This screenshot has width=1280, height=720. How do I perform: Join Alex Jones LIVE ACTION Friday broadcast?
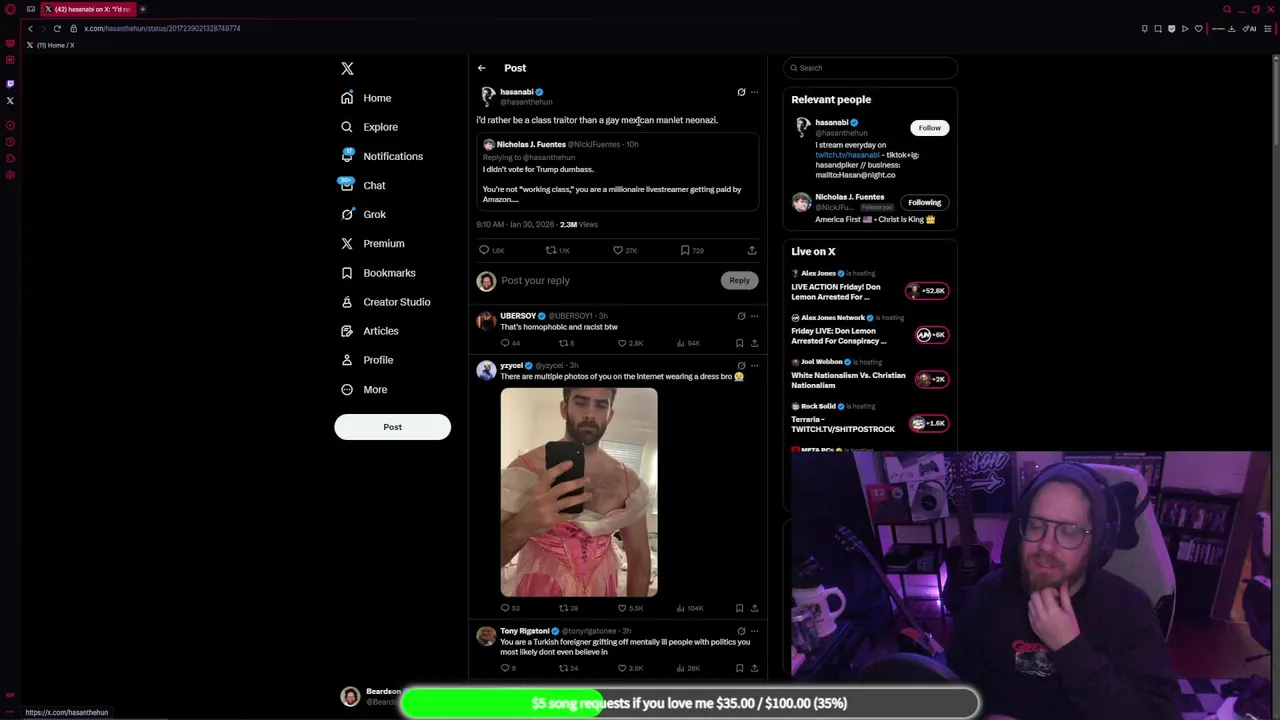(840, 292)
